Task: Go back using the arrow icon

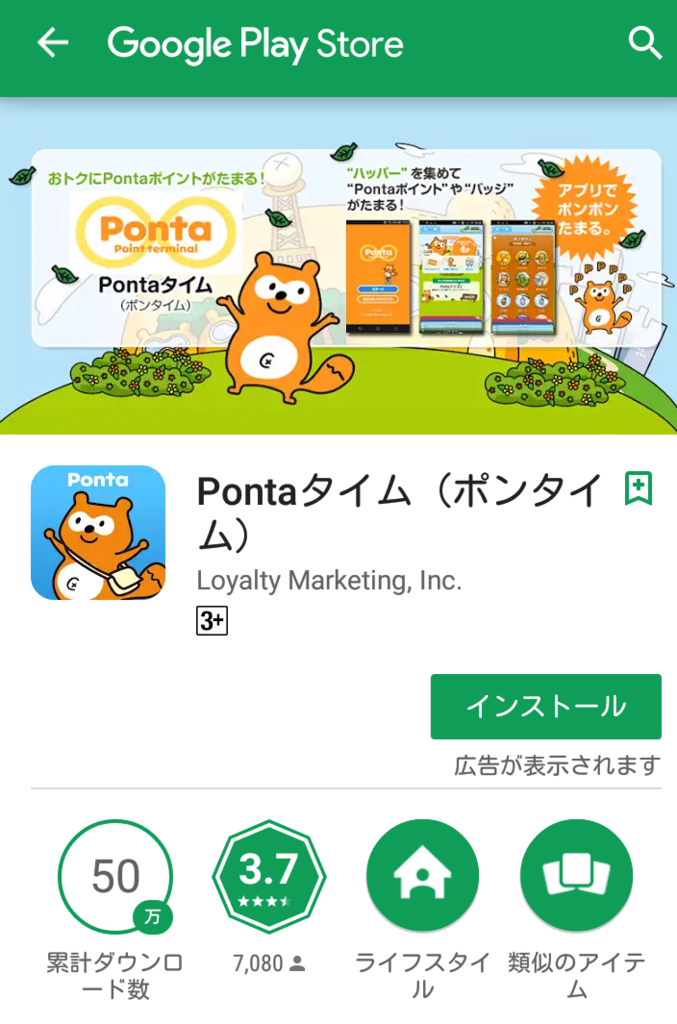Action: coord(52,43)
